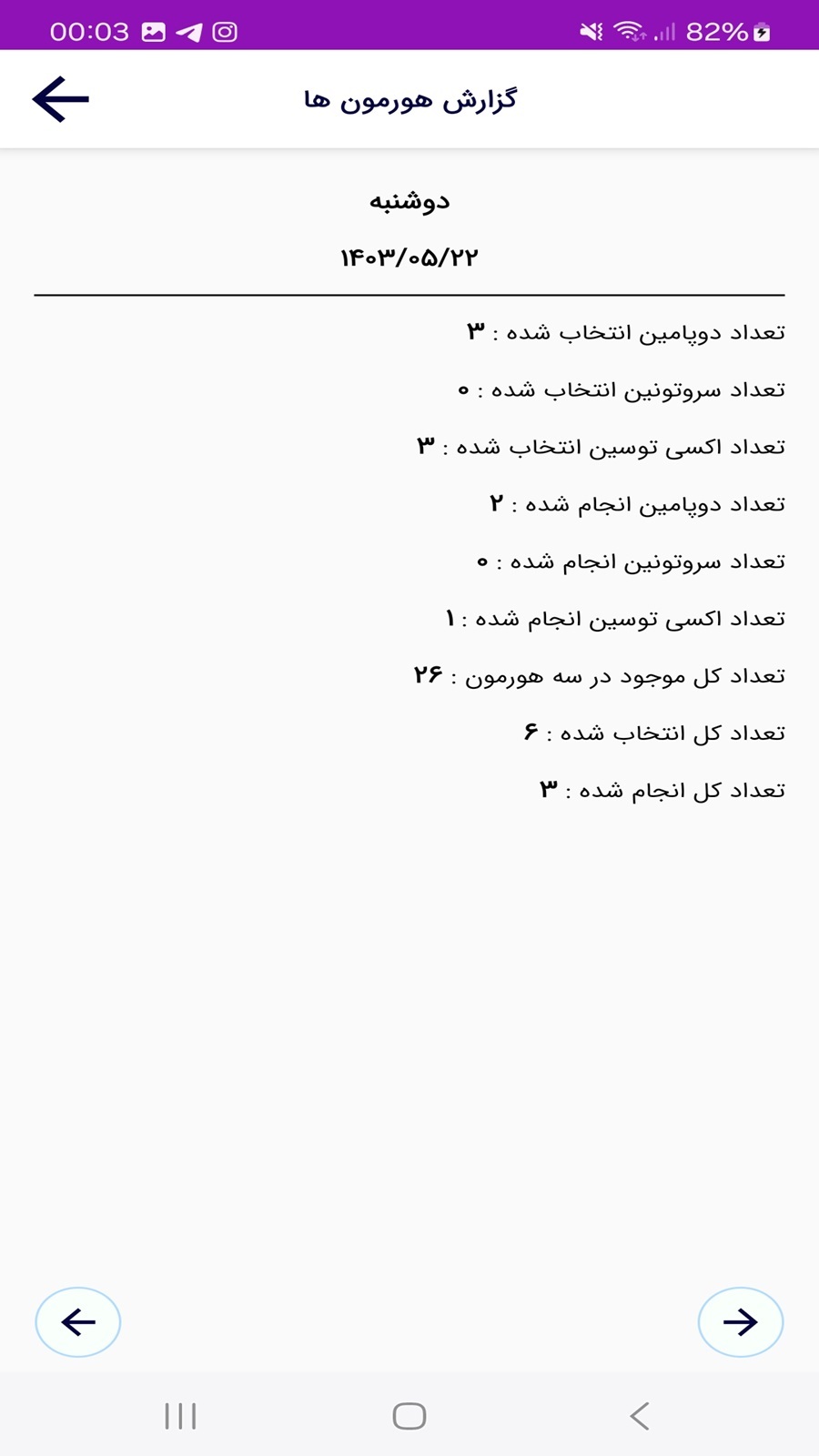This screenshot has height=1456, width=819.
Task: Select the تعداد دوپامین انتخاب شده line
Action: (623, 331)
